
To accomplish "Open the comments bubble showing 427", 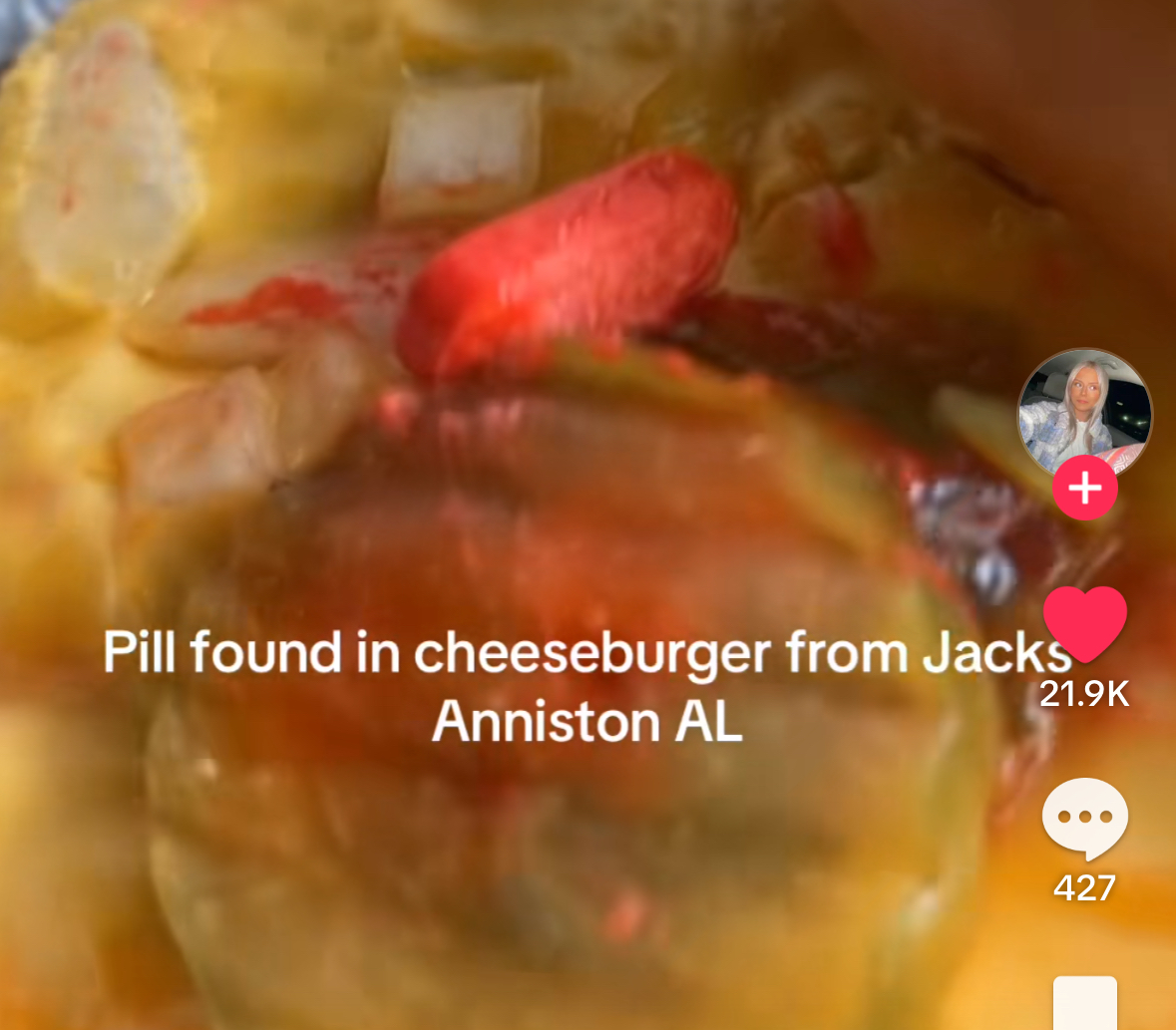I will click(x=1084, y=818).
